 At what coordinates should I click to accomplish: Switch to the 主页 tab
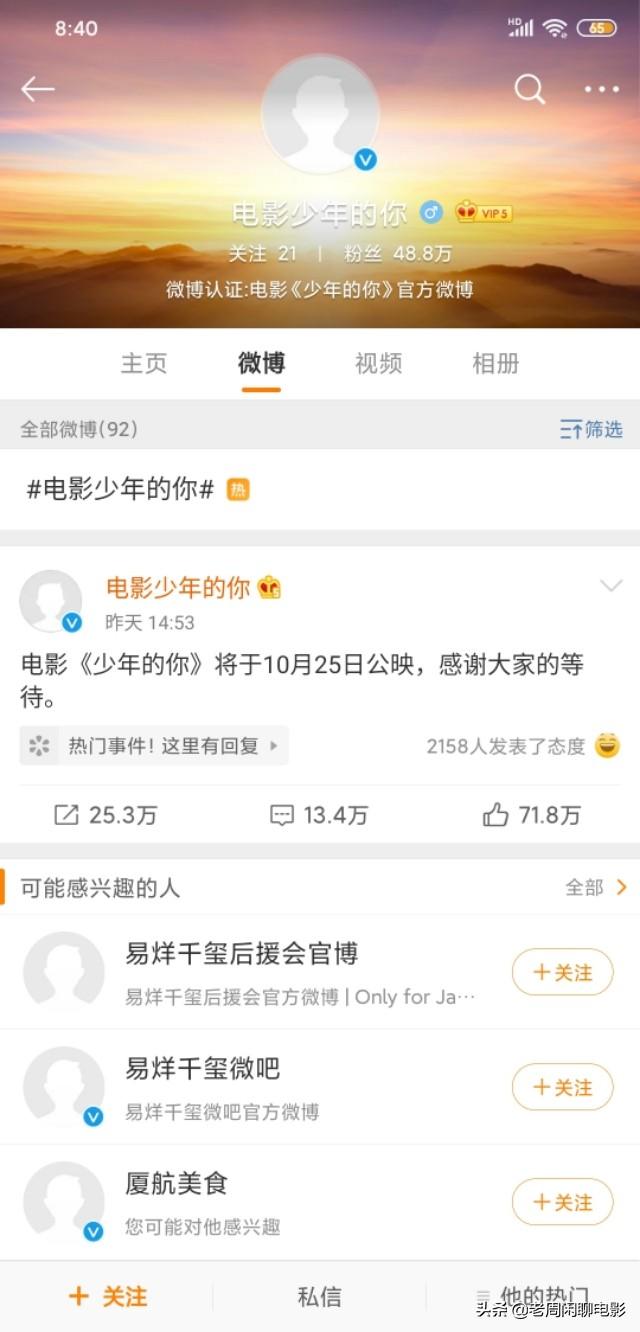(144, 363)
